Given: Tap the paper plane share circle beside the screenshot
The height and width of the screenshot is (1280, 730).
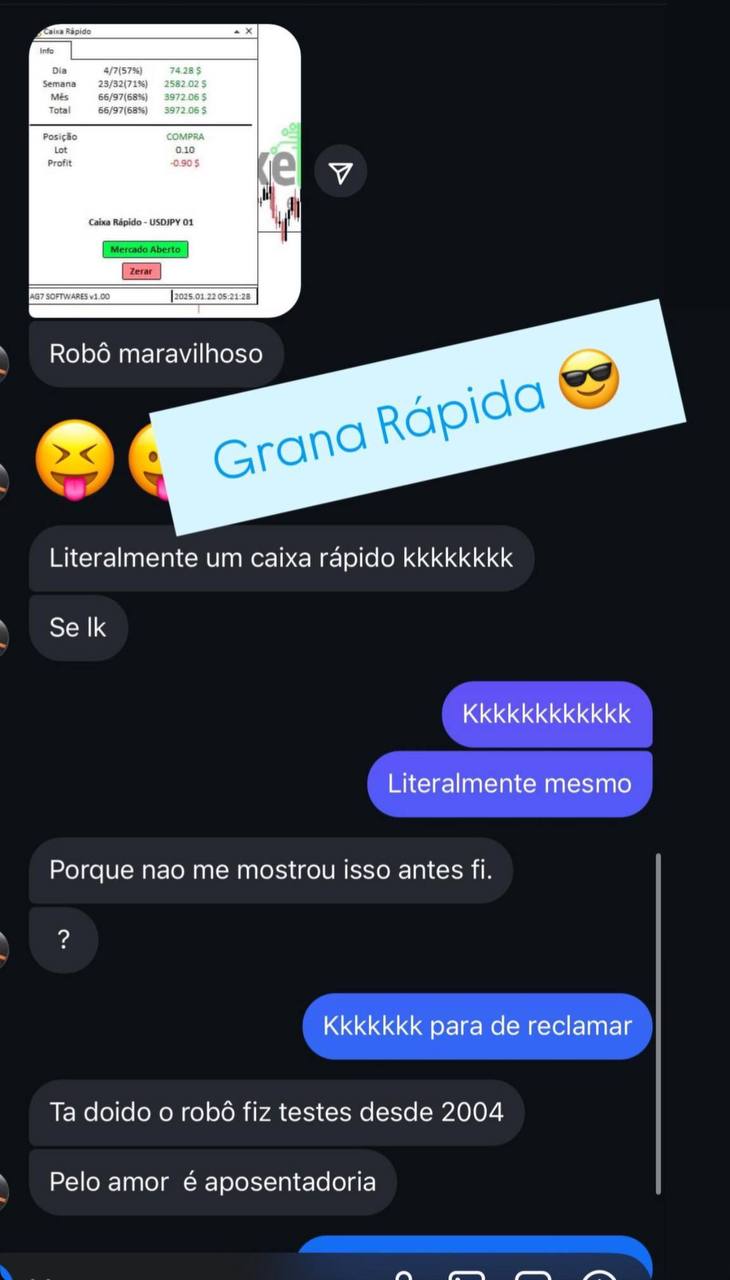Looking at the screenshot, I should [x=341, y=171].
